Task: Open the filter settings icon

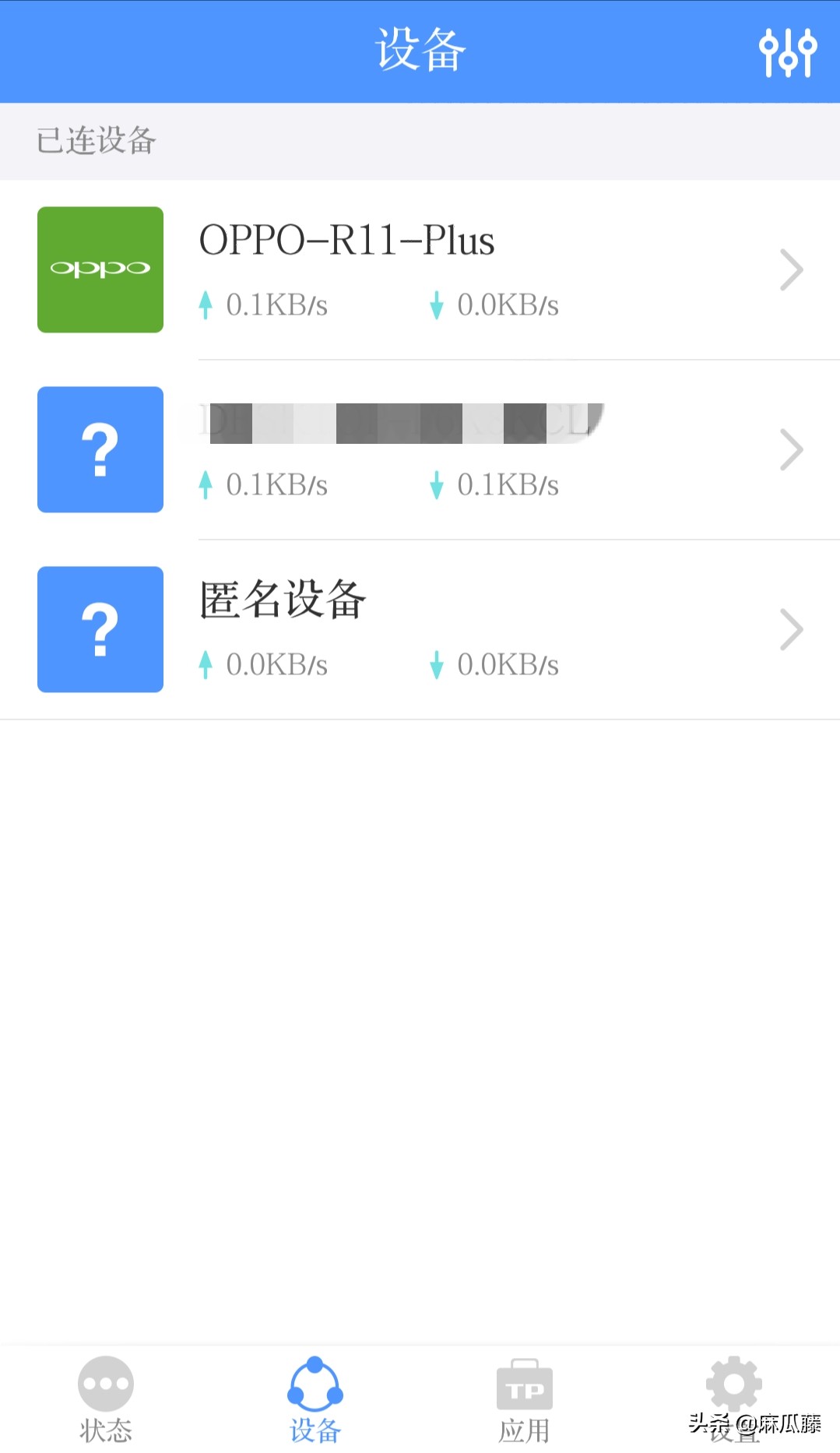Action: (x=788, y=52)
